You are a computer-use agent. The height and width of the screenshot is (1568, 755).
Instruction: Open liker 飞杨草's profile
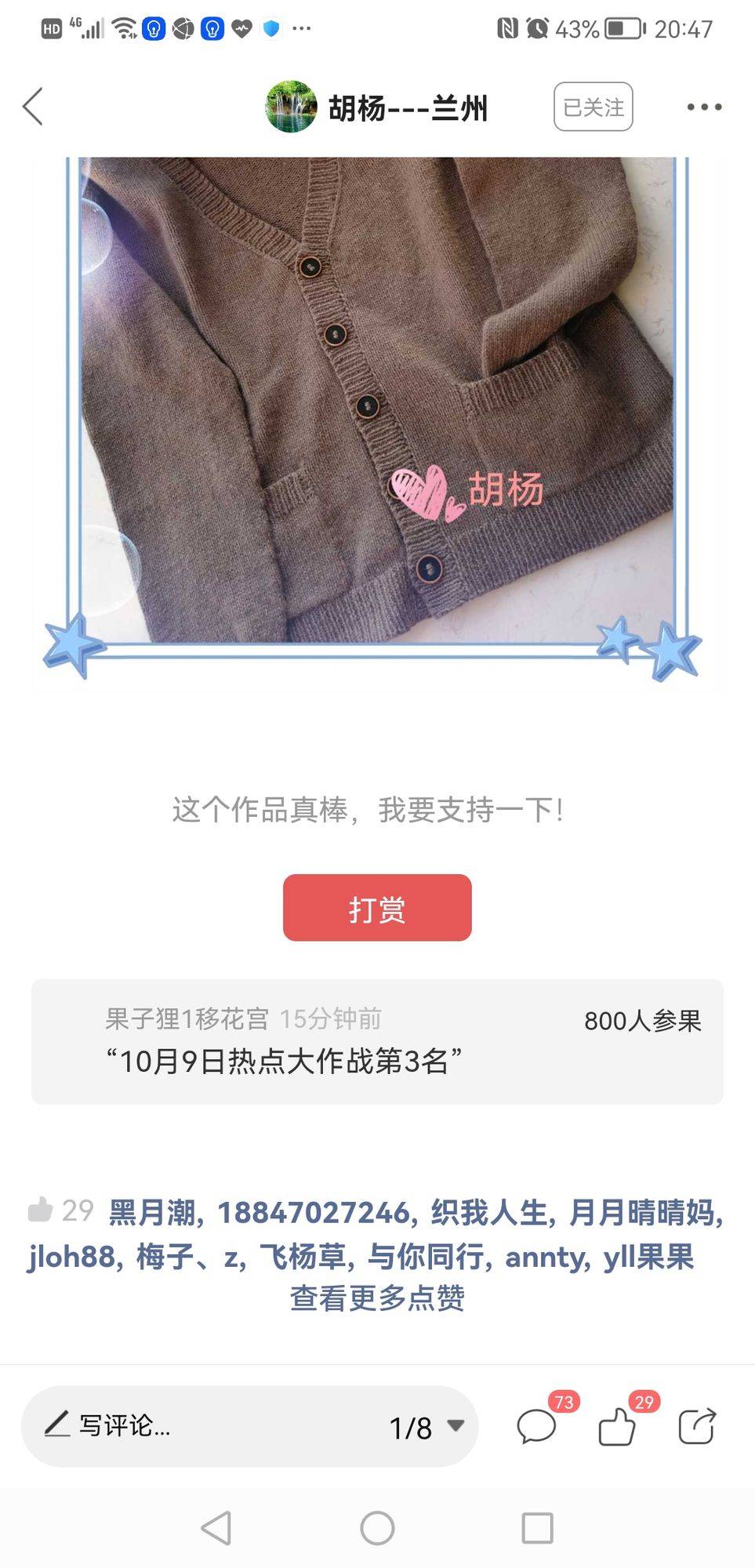pos(303,1257)
